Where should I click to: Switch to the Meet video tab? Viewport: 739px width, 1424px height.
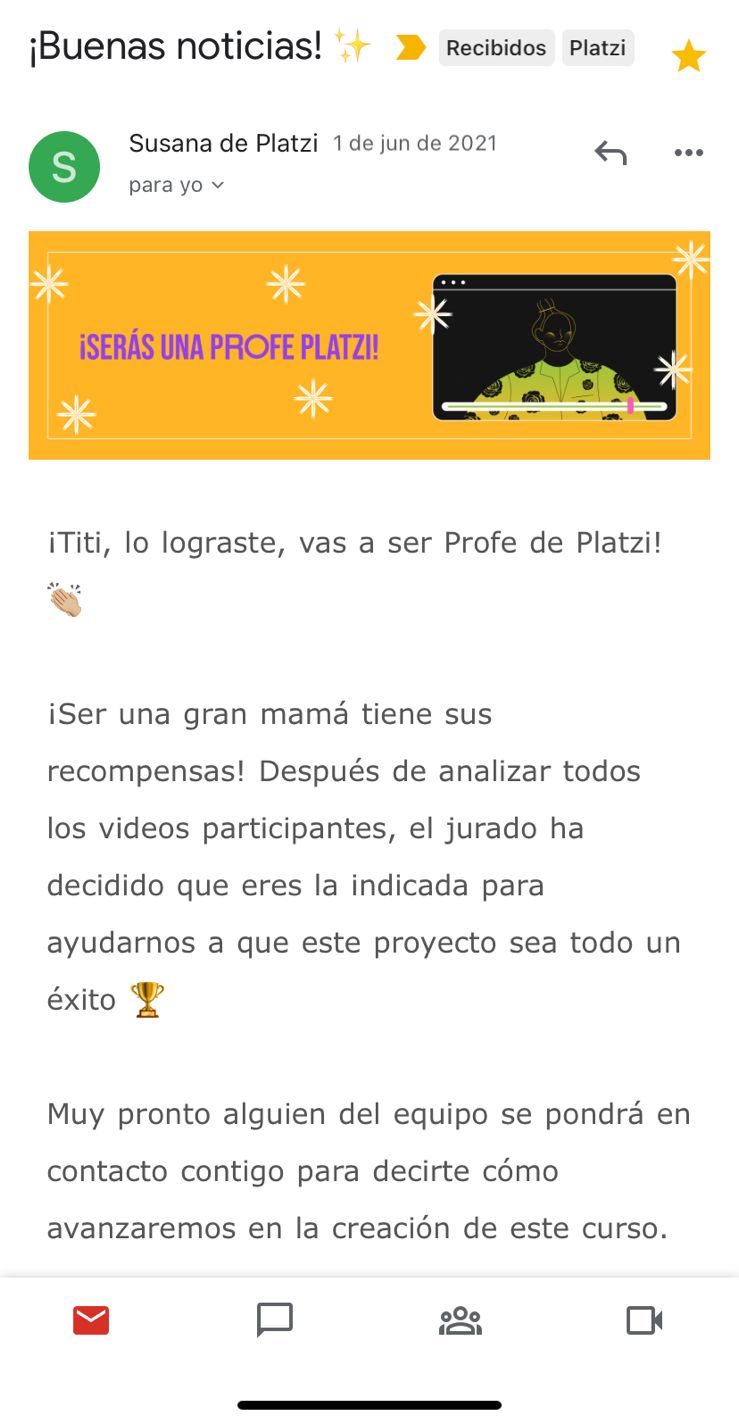[644, 1321]
